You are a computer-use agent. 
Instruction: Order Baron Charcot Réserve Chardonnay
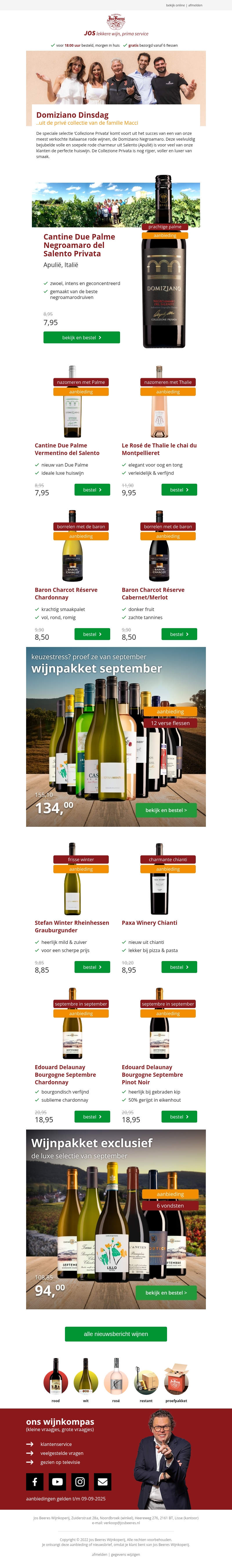coord(93,634)
